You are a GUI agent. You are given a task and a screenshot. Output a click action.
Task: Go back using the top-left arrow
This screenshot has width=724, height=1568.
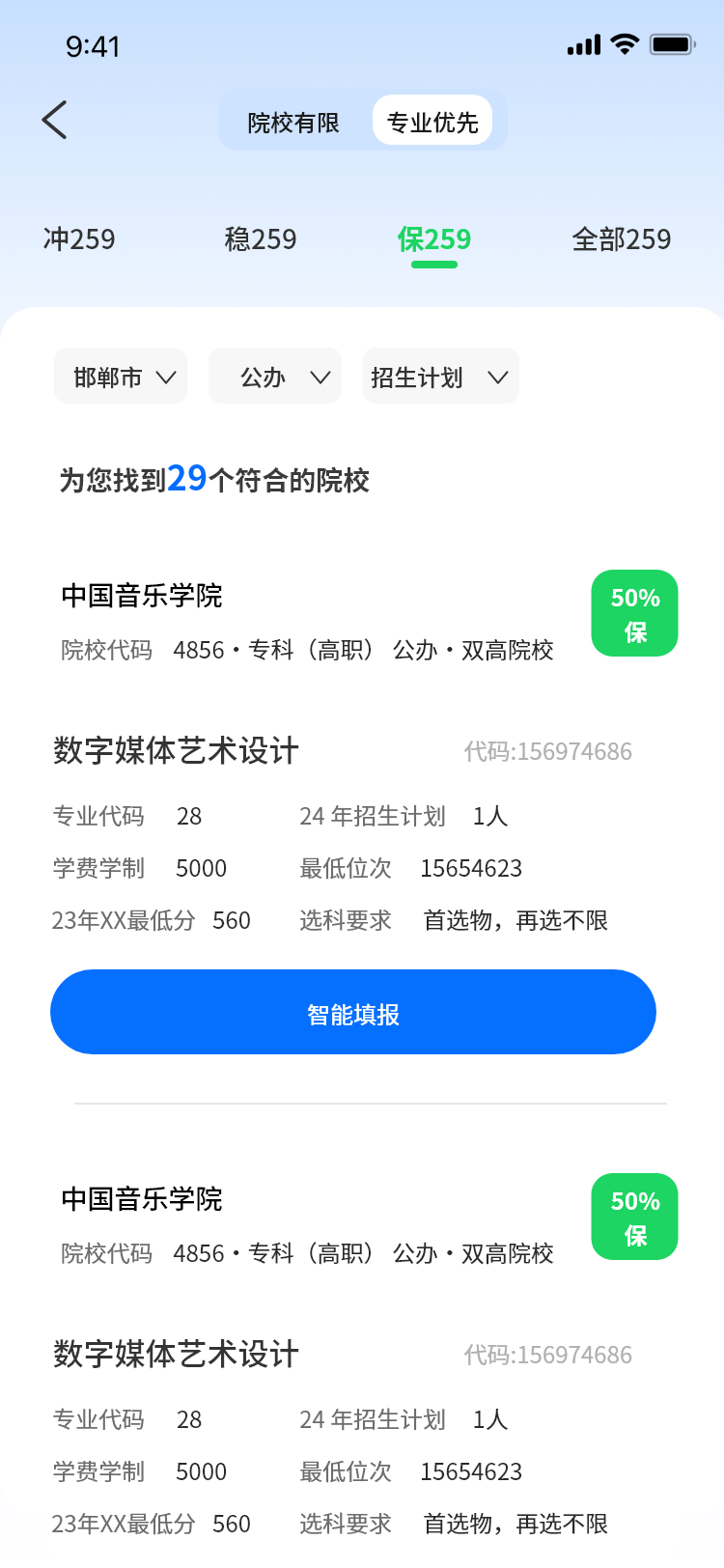55,121
